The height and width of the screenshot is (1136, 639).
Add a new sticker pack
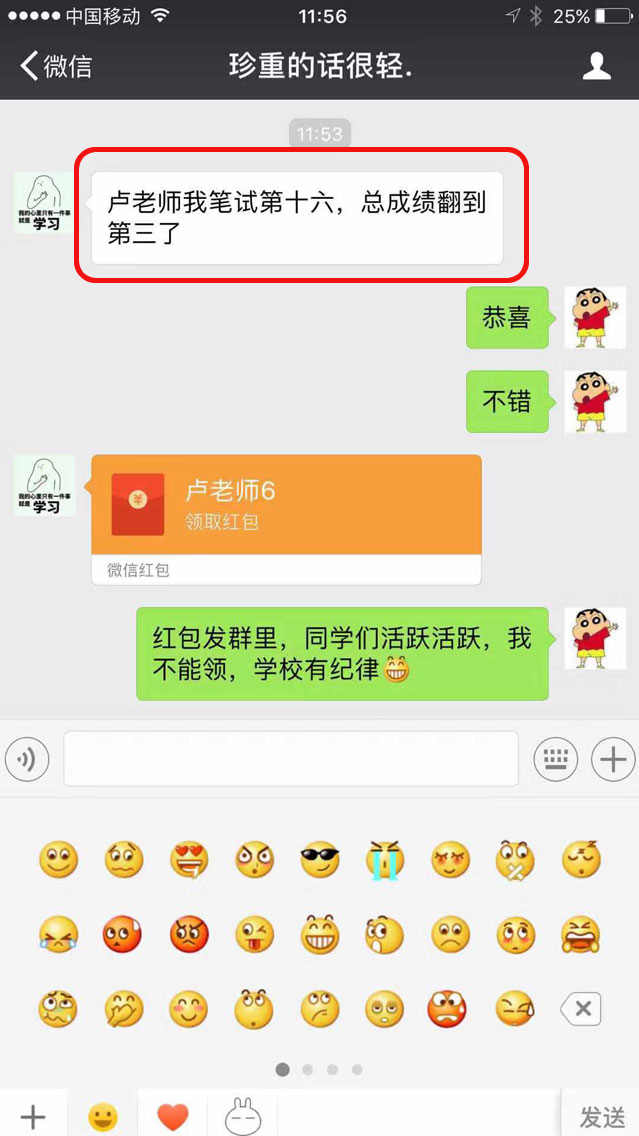click(33, 1116)
